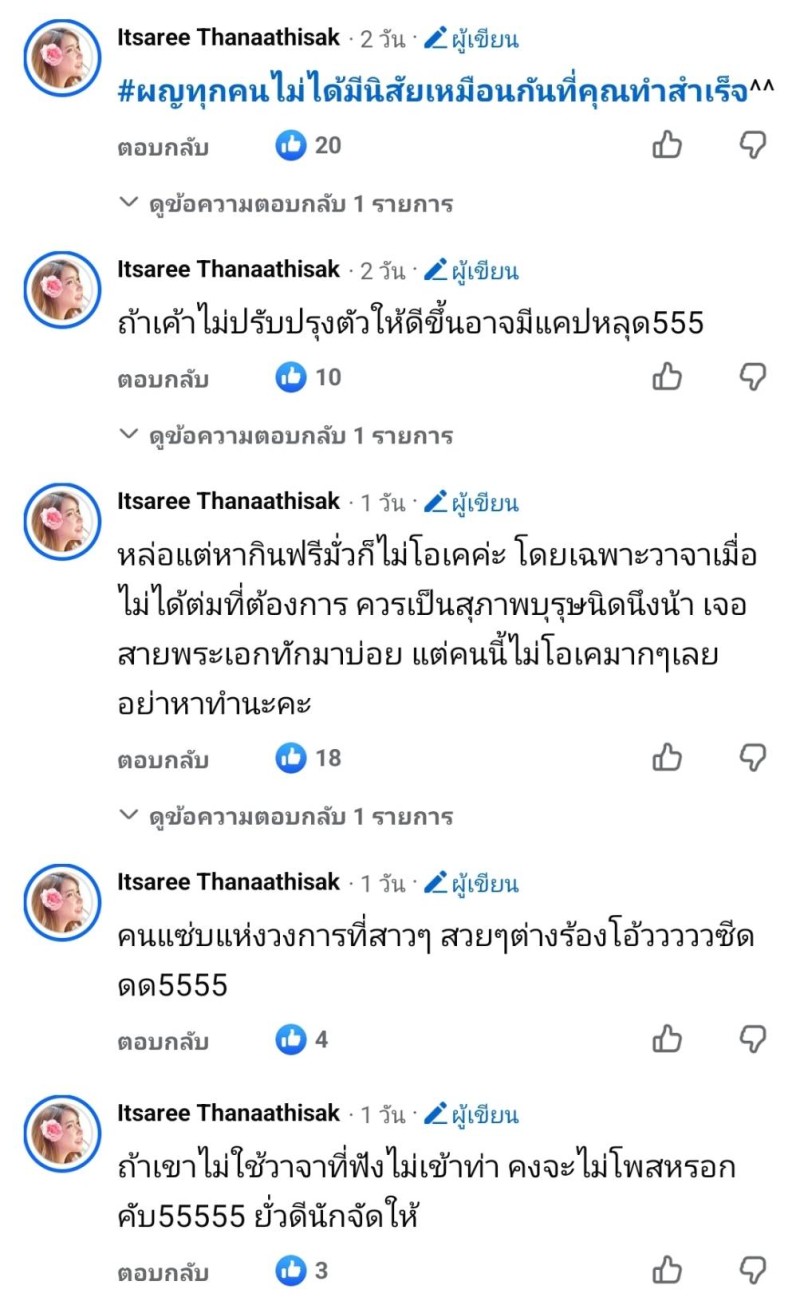The height and width of the screenshot is (1301, 800).
Task: Dislike the comment starting with คนแซ่บแห่งวงการ
Action: (x=752, y=1040)
